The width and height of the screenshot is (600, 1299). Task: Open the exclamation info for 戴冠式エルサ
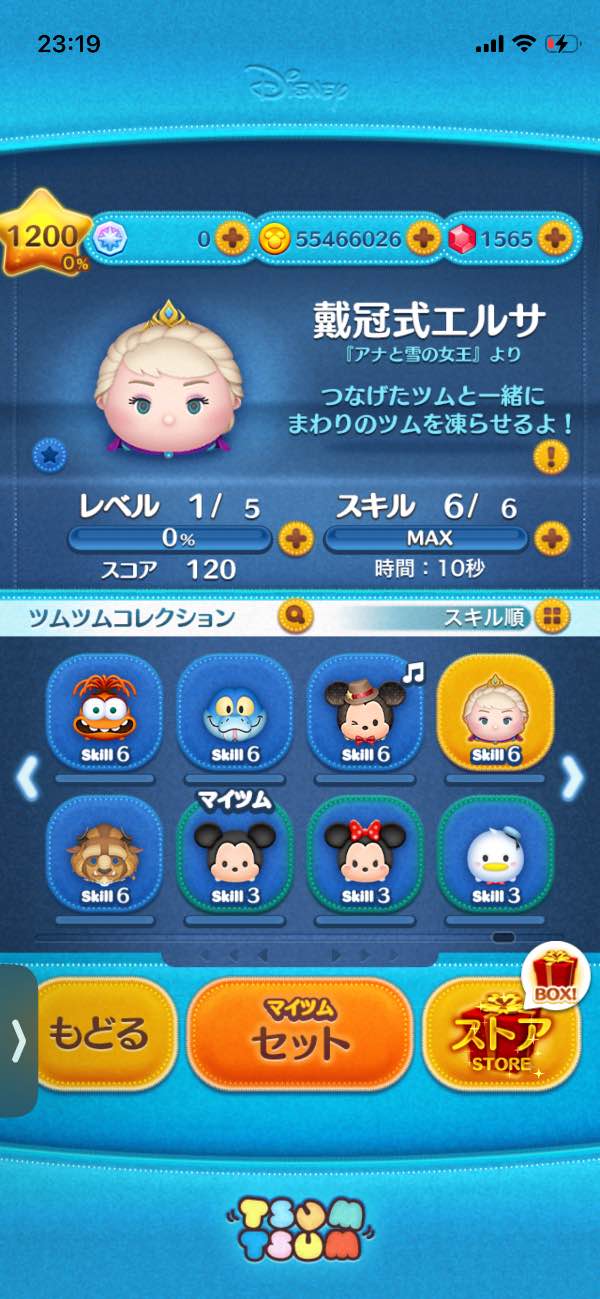(550, 458)
